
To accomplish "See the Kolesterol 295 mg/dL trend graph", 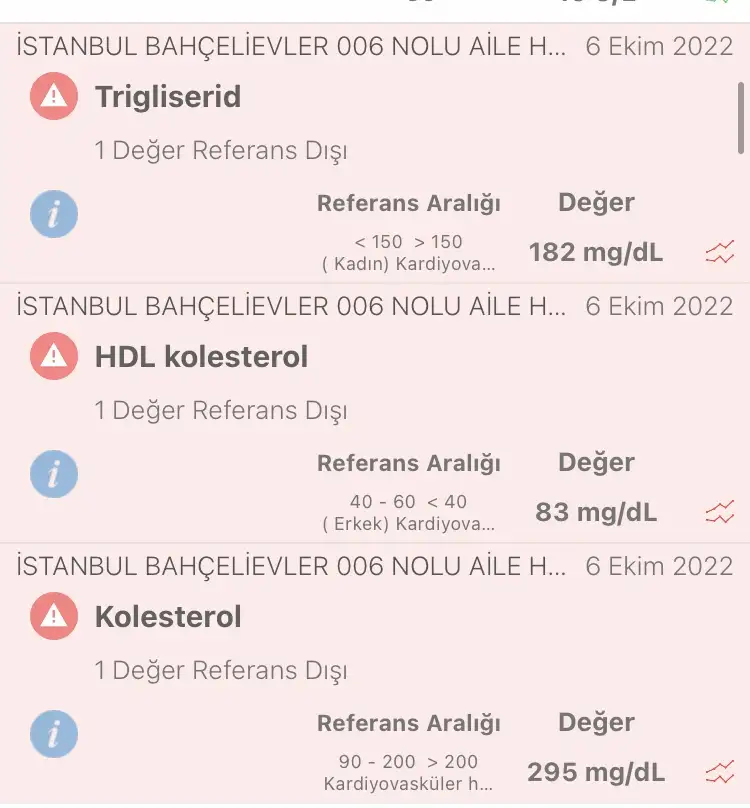I will [x=719, y=772].
